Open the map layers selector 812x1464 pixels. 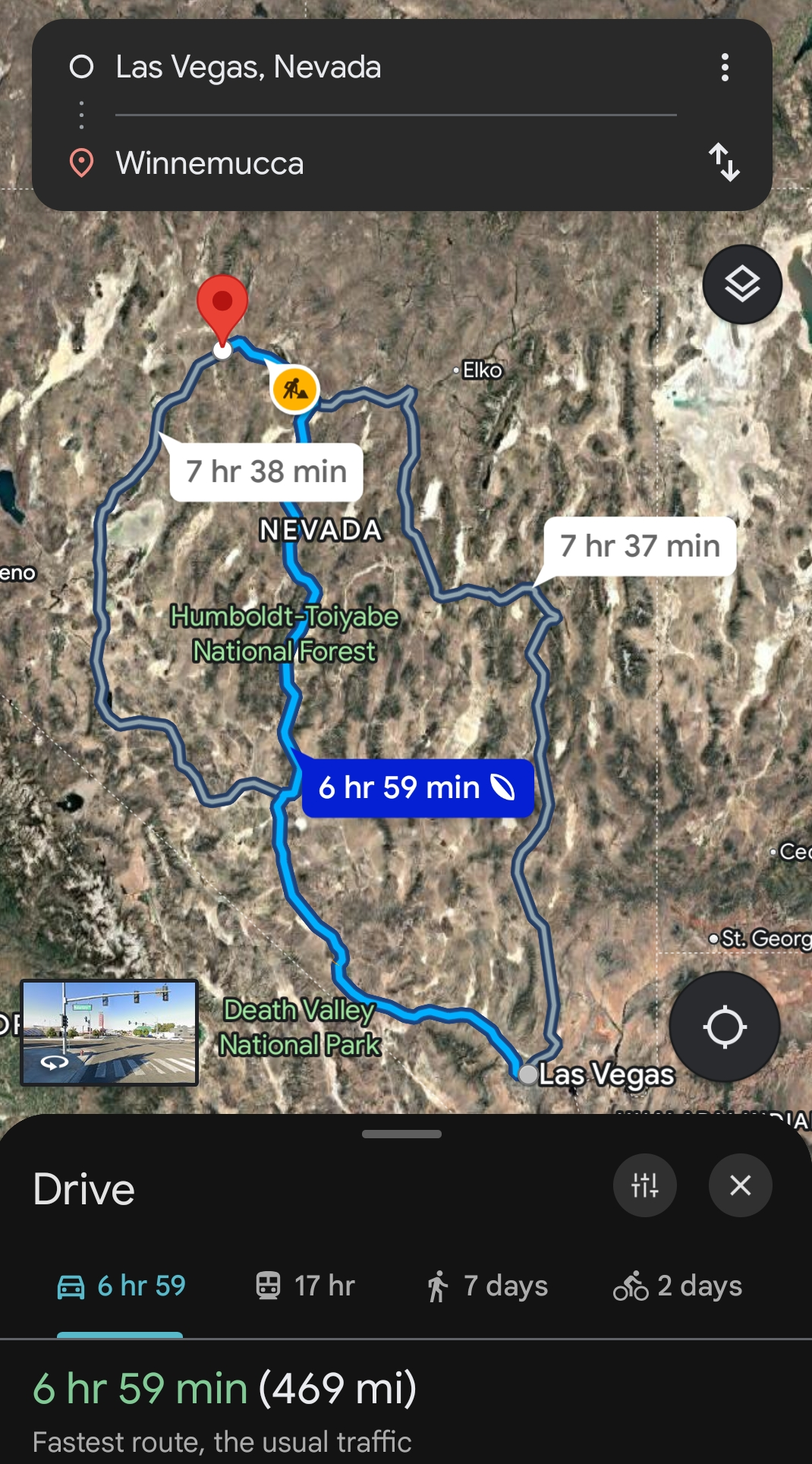tap(742, 285)
